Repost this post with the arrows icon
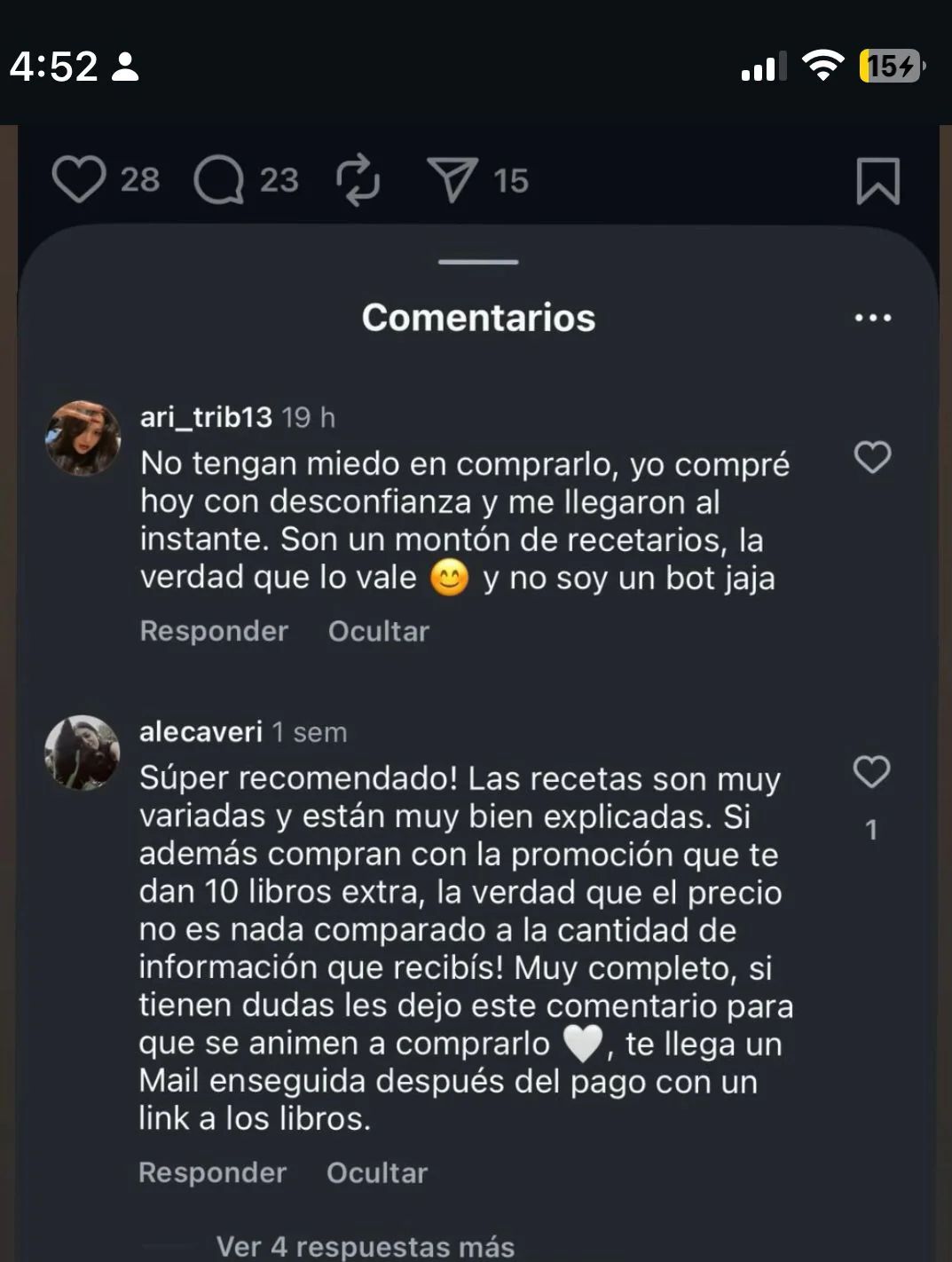 coord(358,180)
